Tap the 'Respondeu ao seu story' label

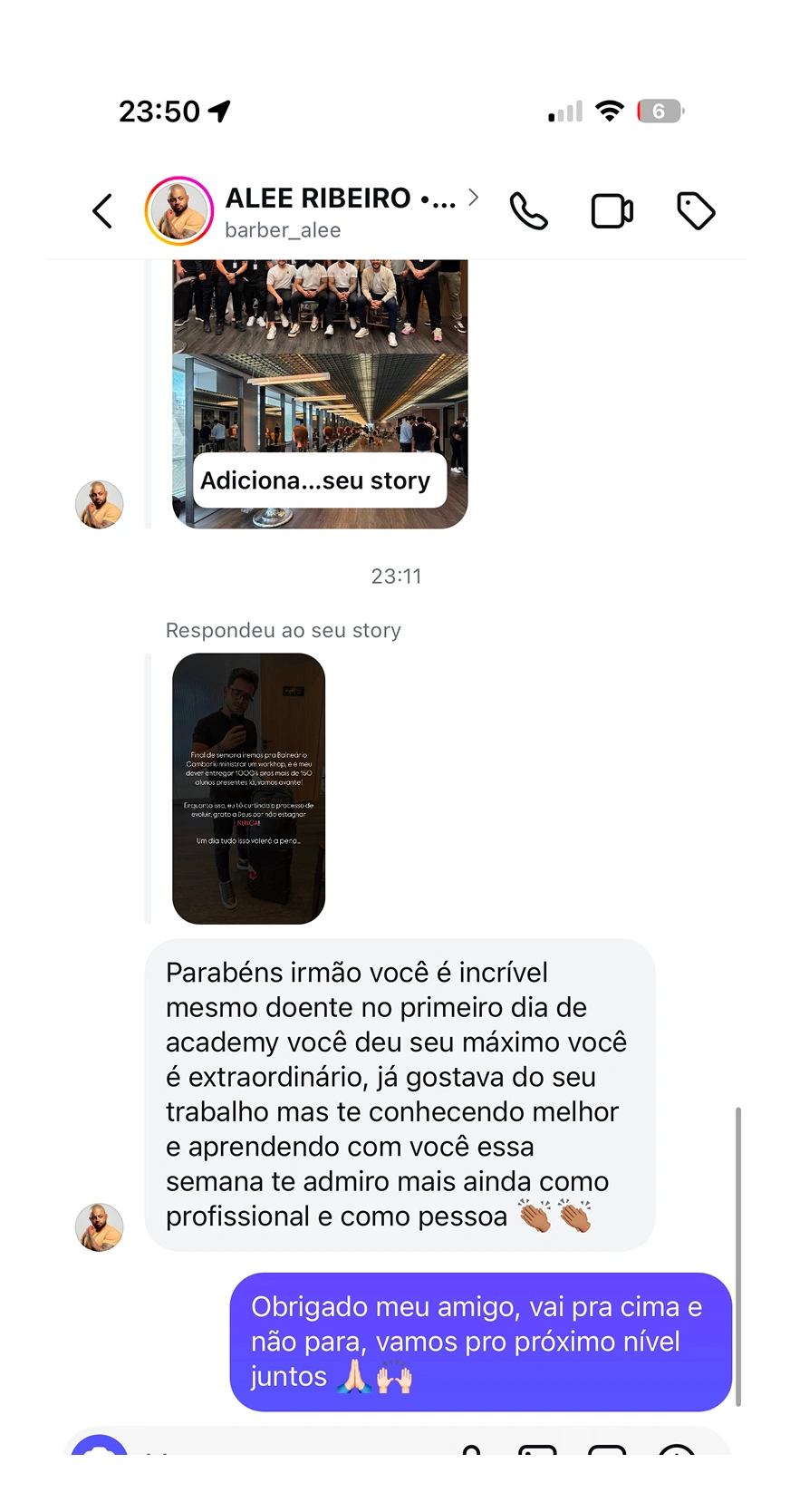(x=282, y=630)
